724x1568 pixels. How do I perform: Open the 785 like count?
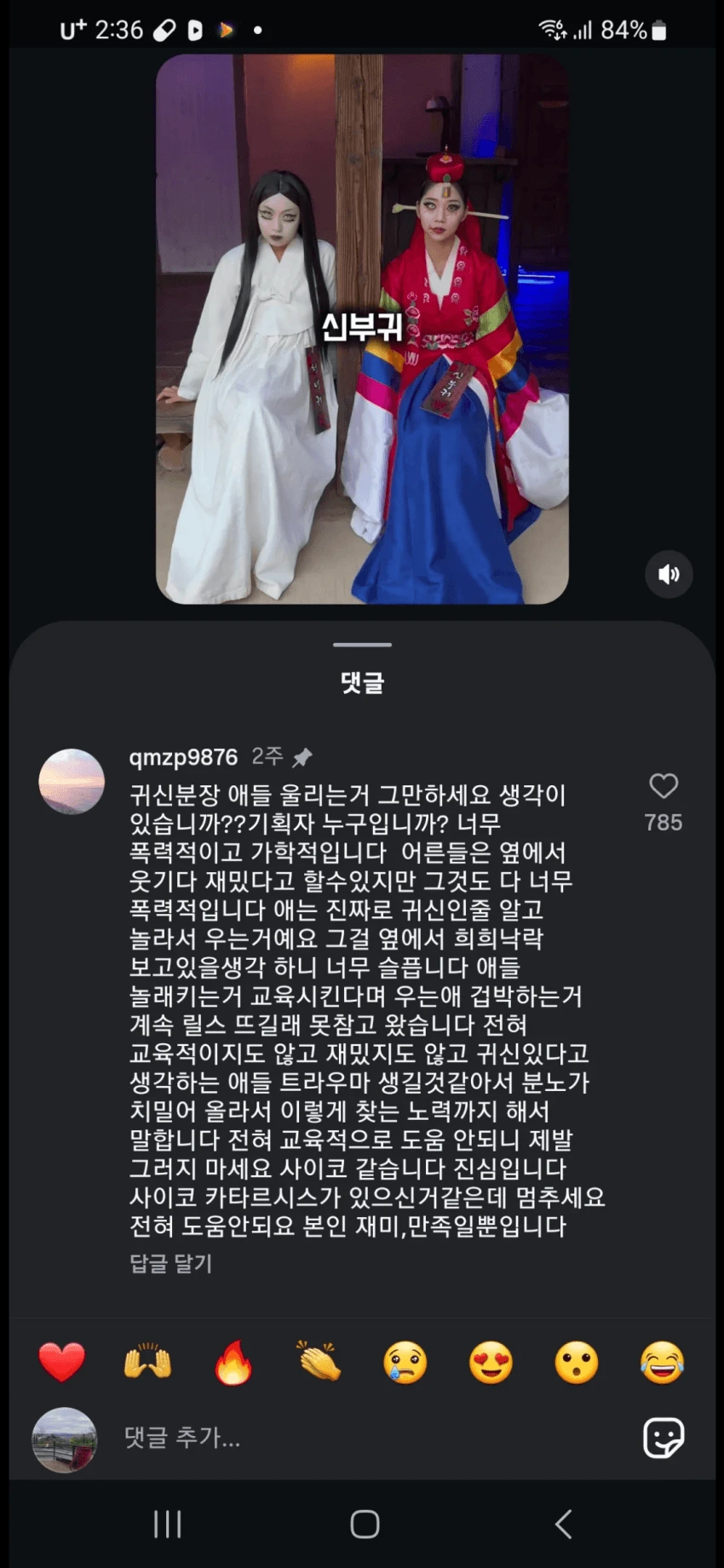(x=665, y=823)
